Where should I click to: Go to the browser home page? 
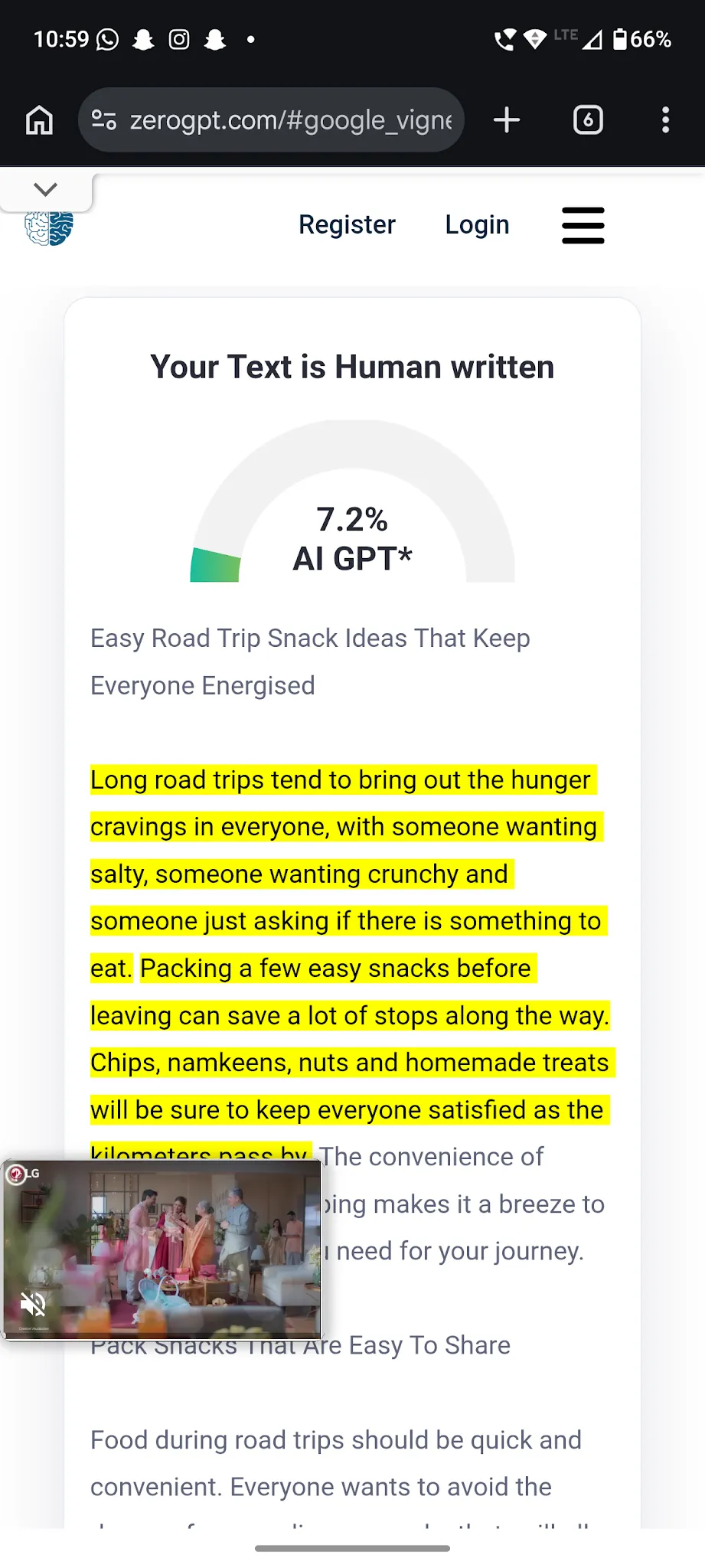[39, 120]
